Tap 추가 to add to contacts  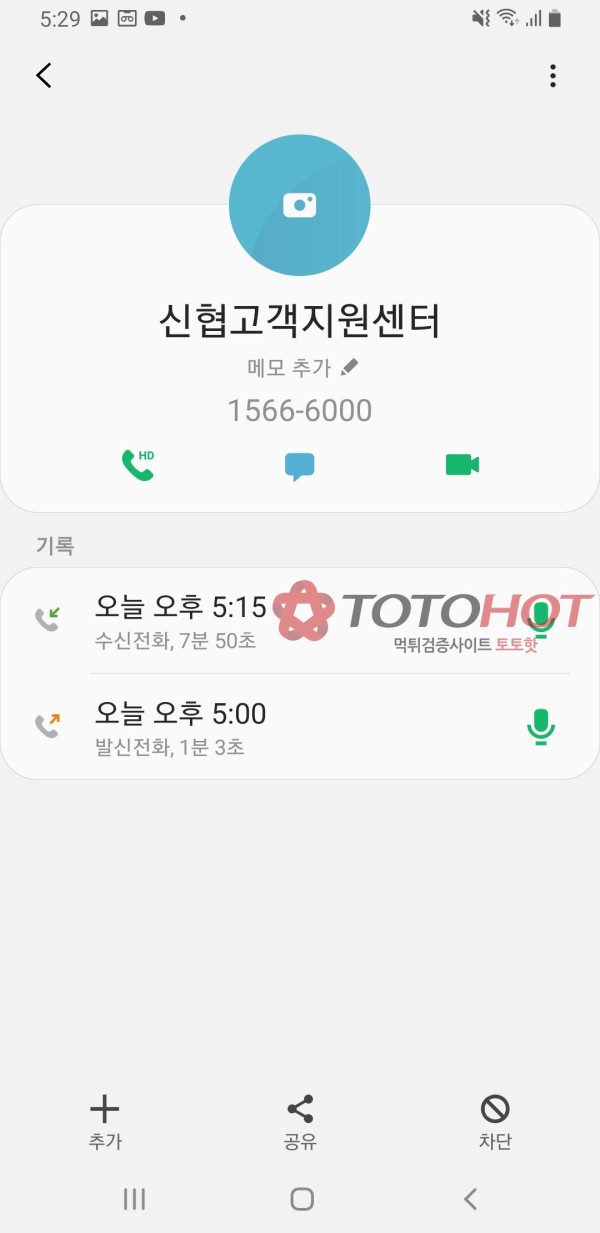[105, 1121]
